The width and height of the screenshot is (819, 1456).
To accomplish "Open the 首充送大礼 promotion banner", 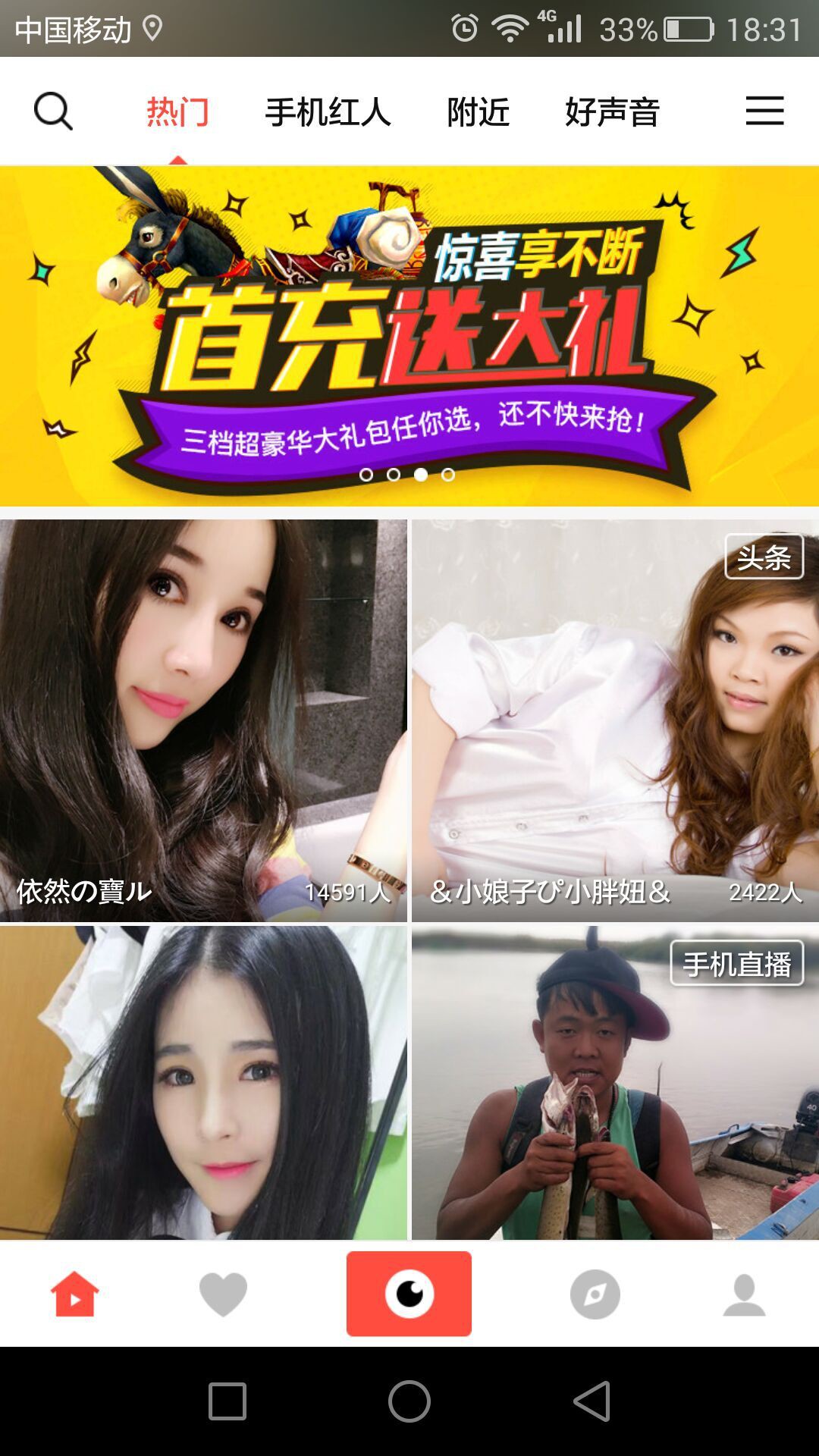I will [409, 335].
